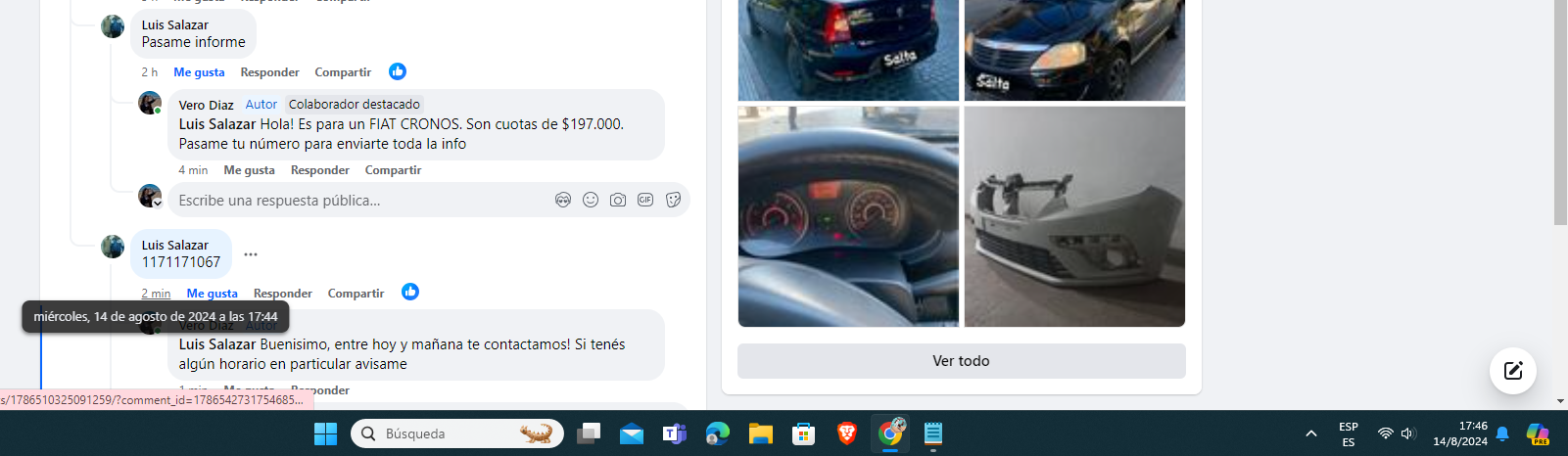Open the gray bumper photo
This screenshot has width=1568, height=456.
click(x=1074, y=216)
